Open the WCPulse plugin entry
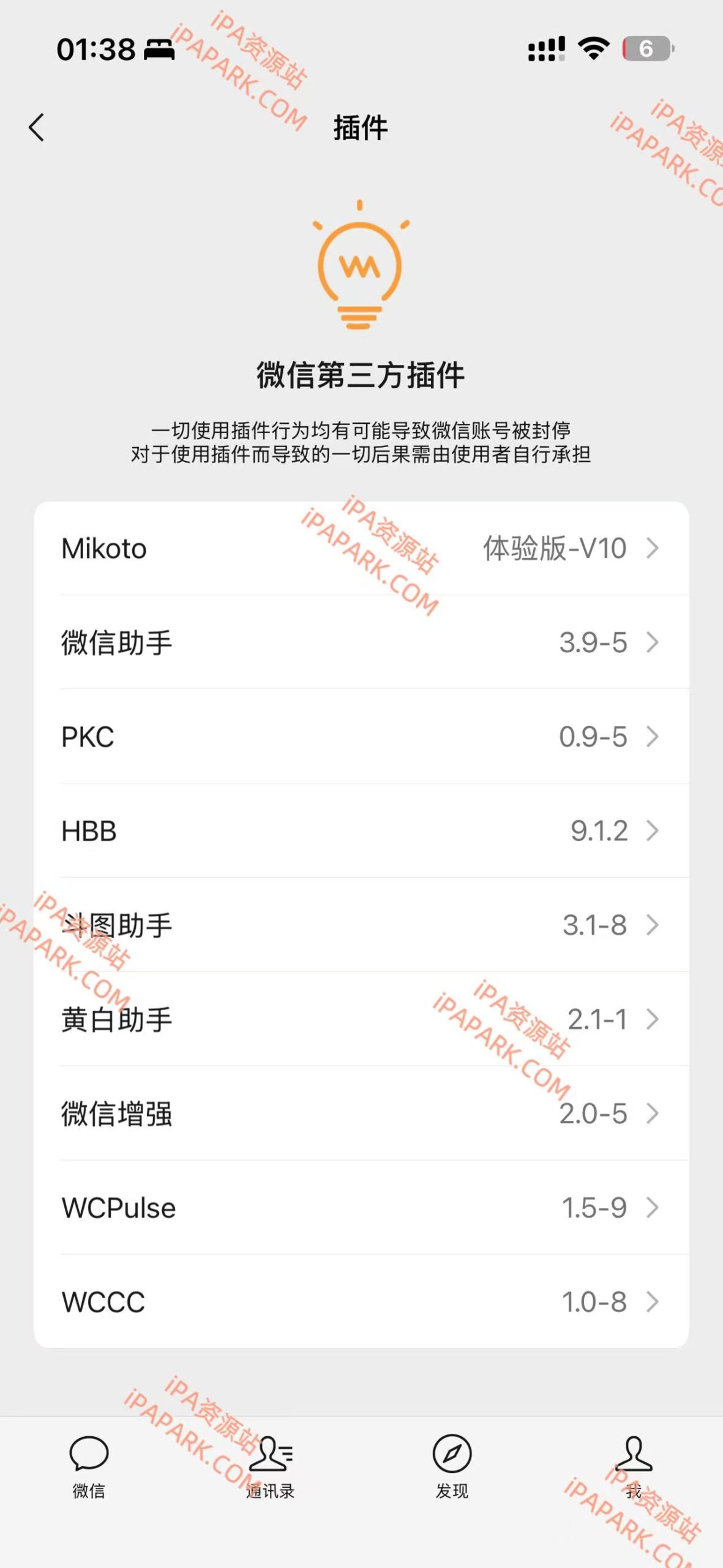The image size is (723, 1568). click(361, 1207)
